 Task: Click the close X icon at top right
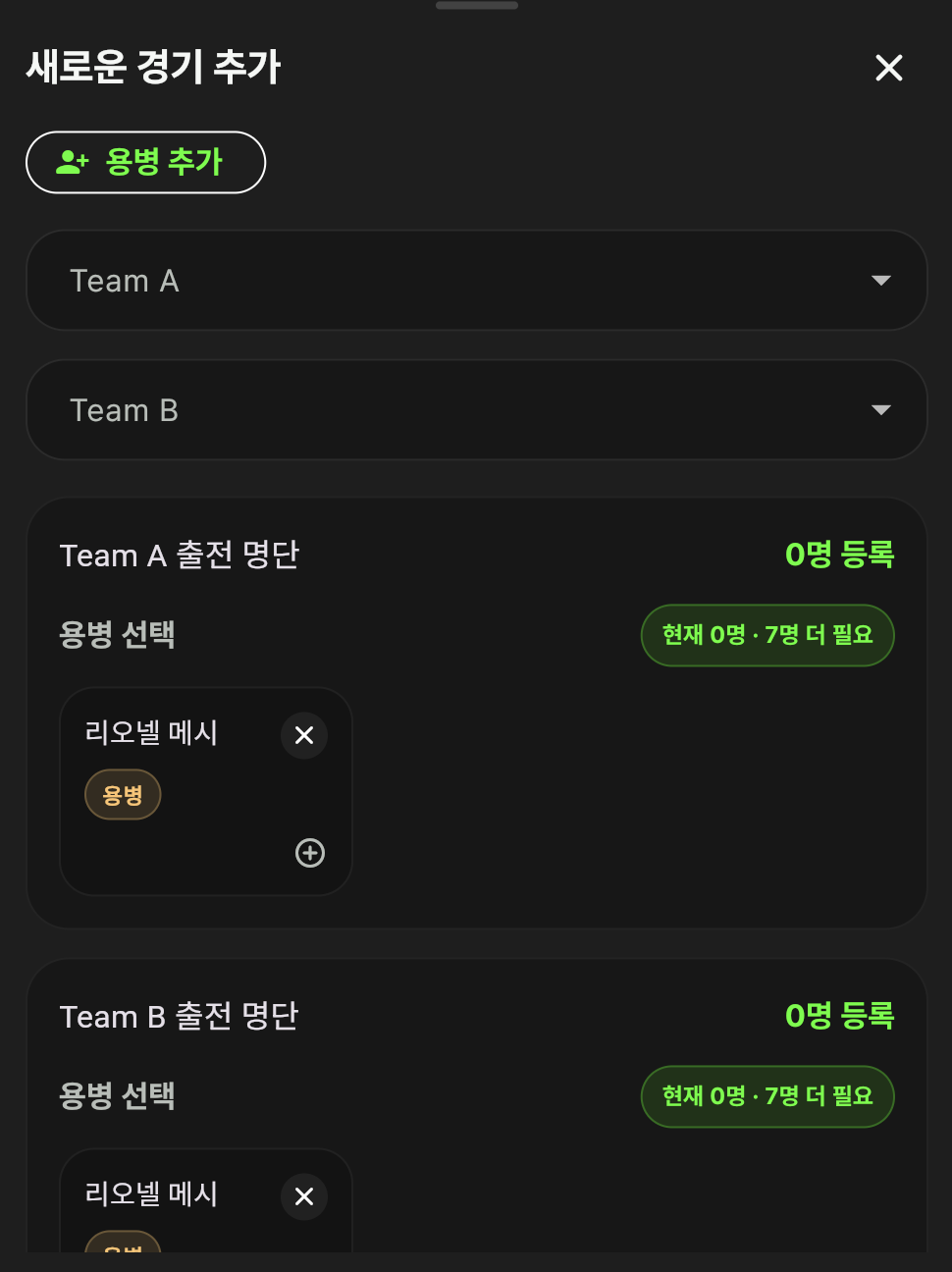(x=888, y=68)
